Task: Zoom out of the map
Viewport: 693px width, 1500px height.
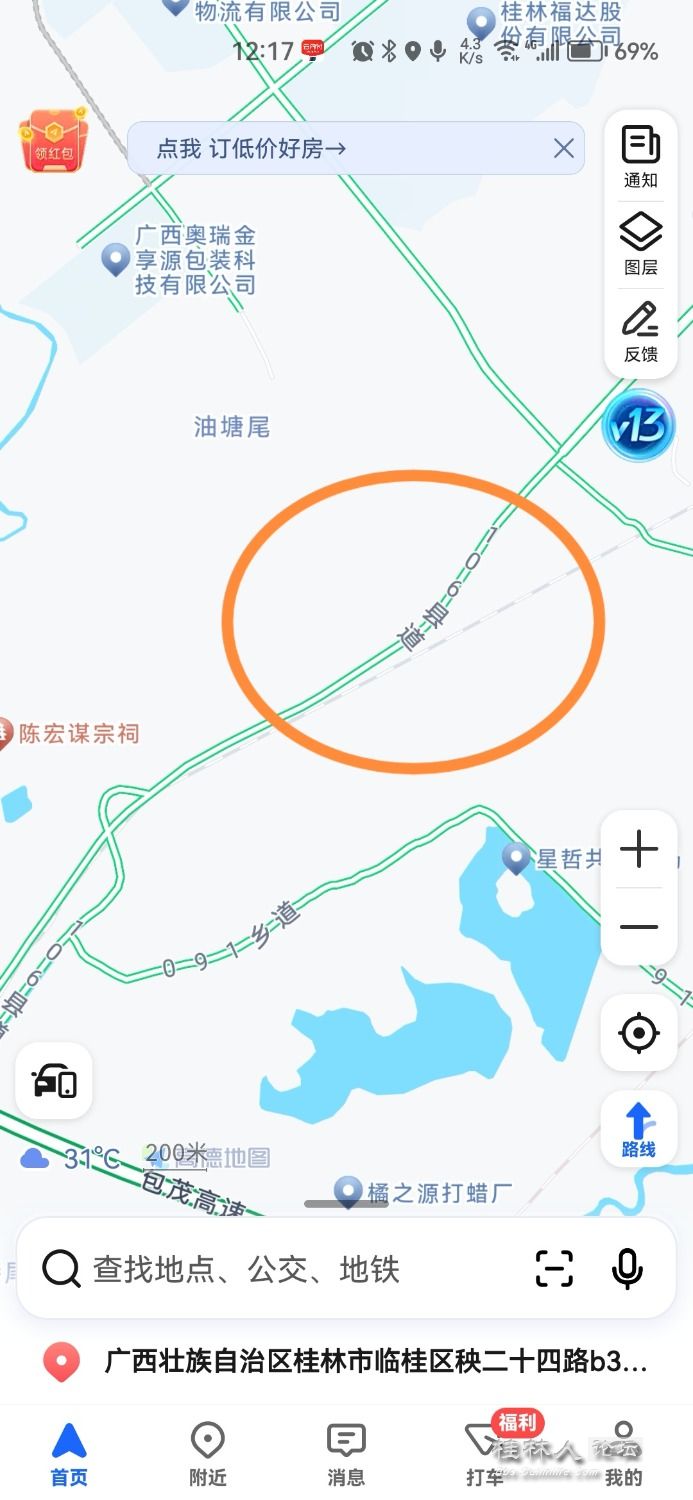Action: [x=639, y=927]
